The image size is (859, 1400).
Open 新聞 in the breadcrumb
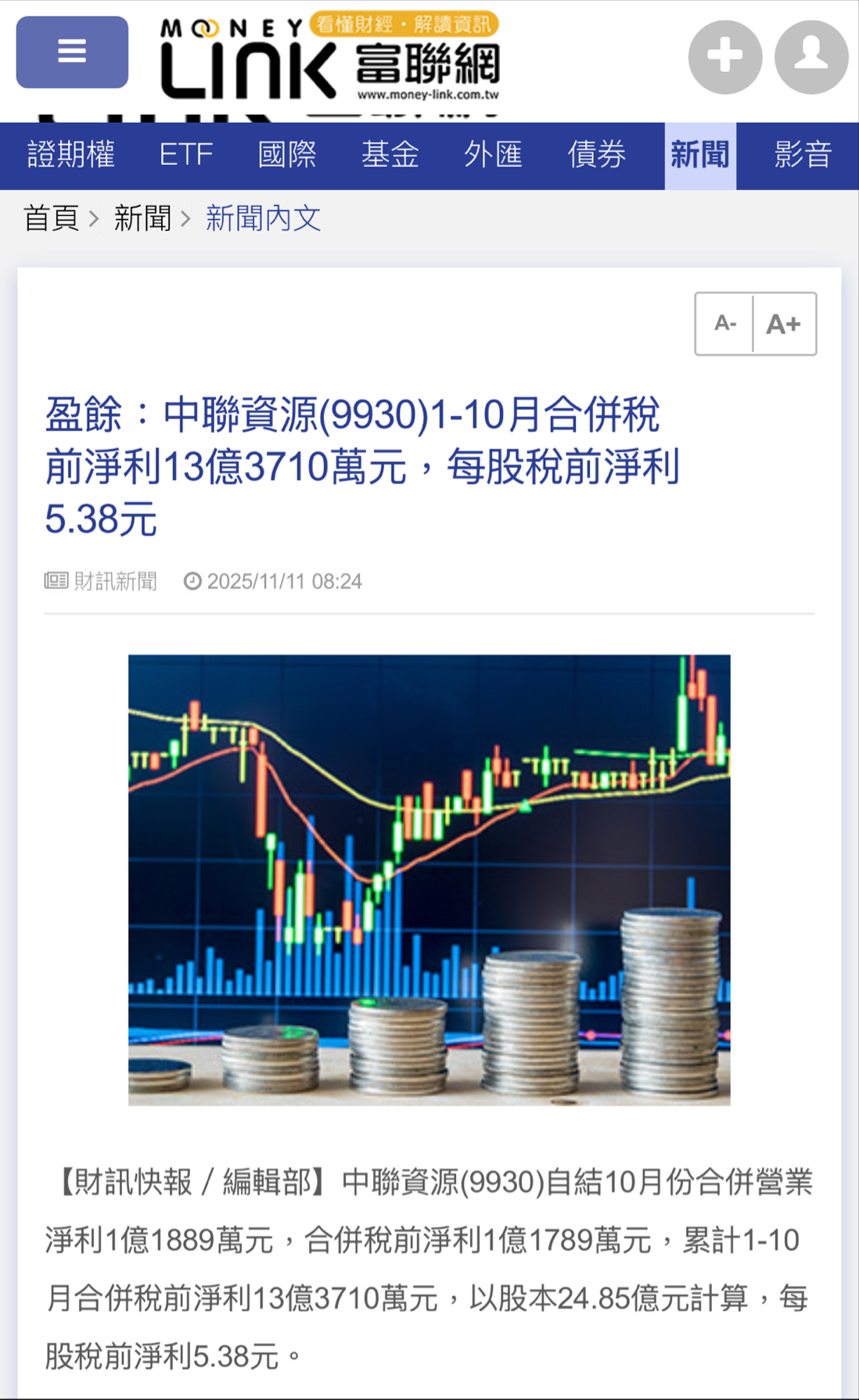click(x=142, y=218)
